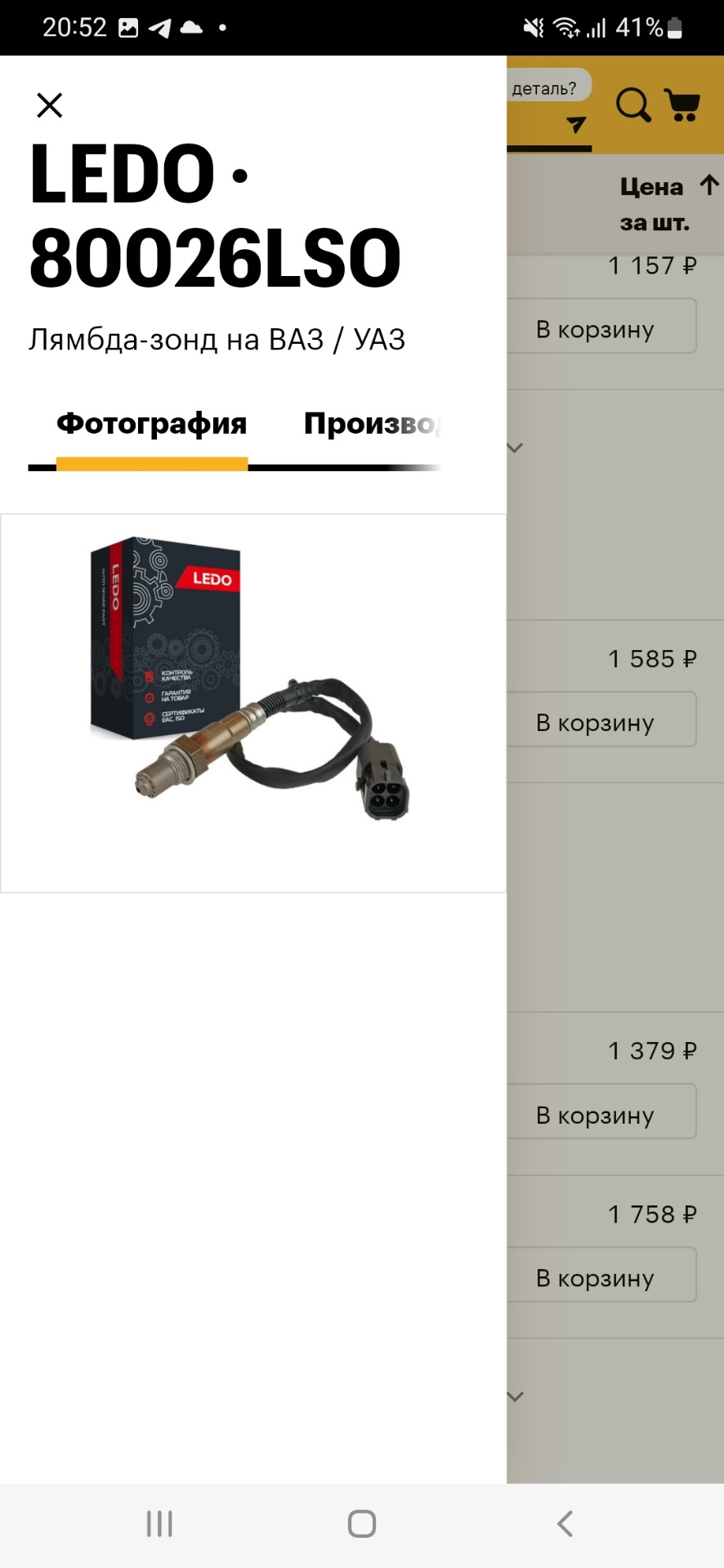
Task: Close the LEDO product details panel
Action: 50,105
